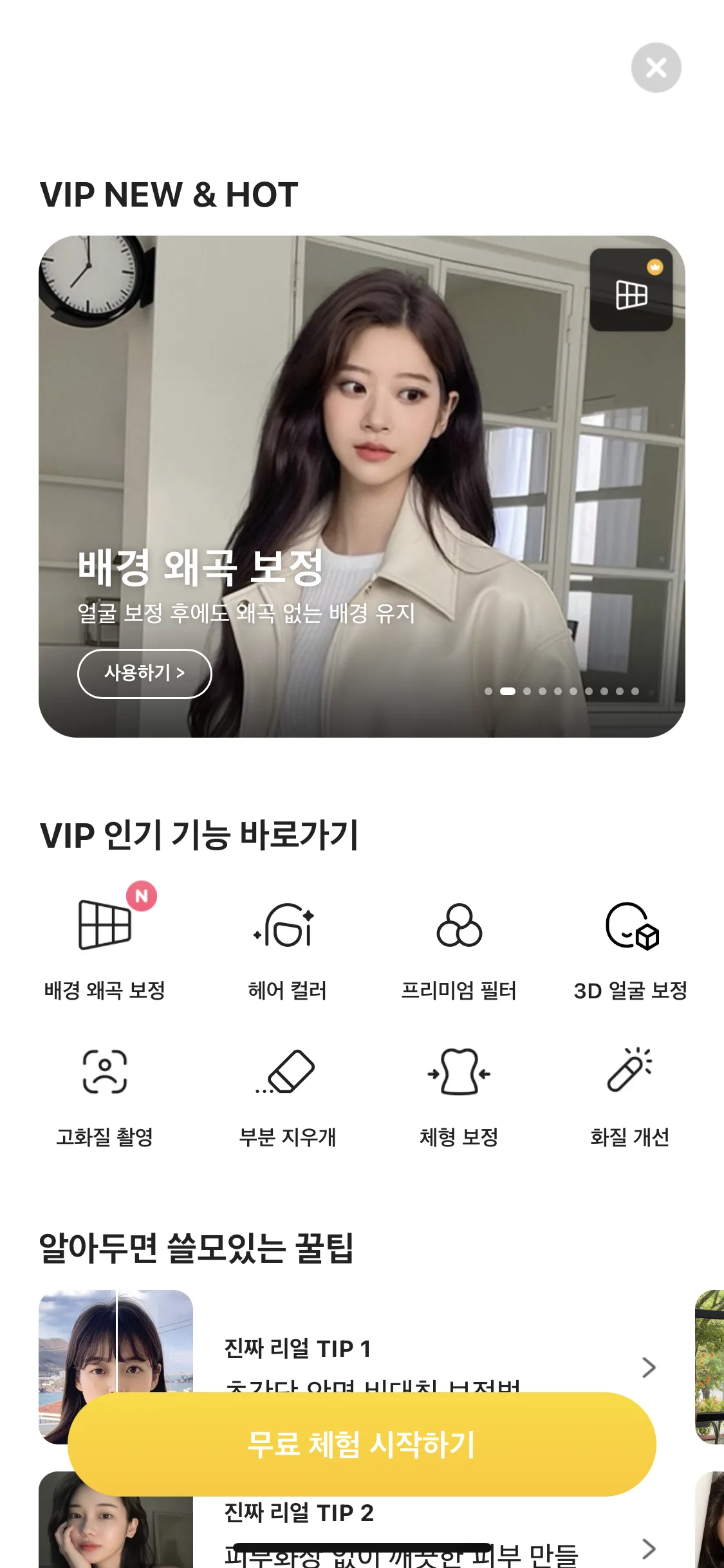The image size is (724, 1568).
Task: Start free trial with 무료 체험 시작하기
Action: point(362,1444)
